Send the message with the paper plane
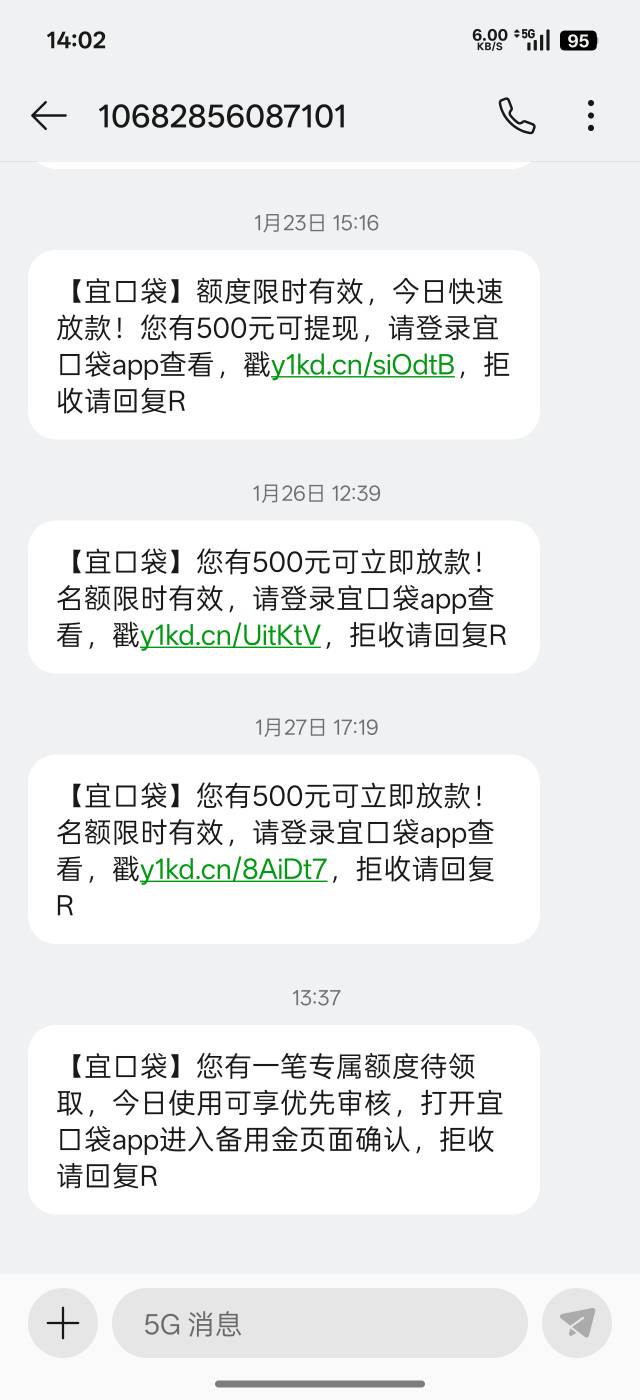640x1400 pixels. point(577,1324)
